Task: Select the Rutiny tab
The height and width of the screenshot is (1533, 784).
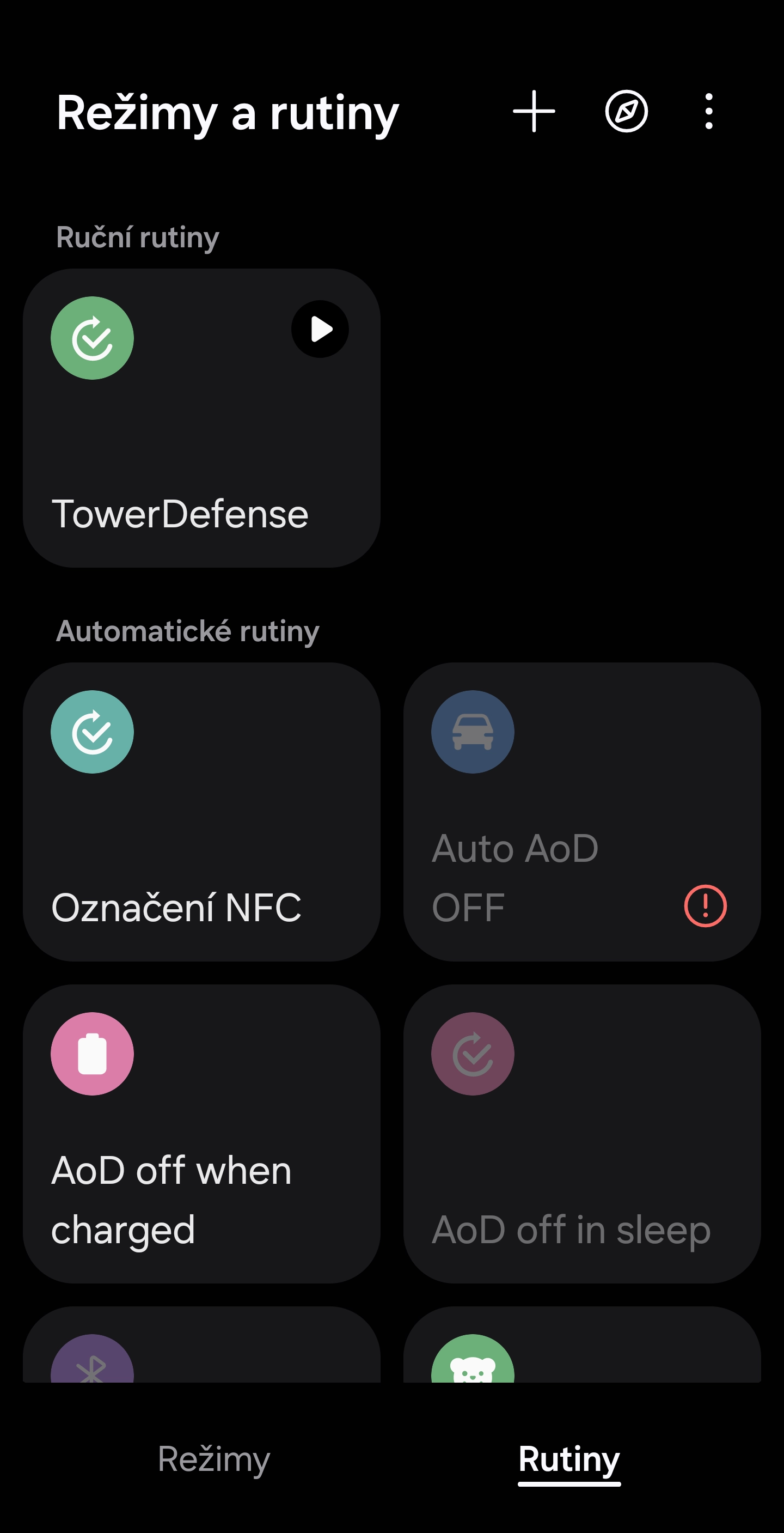Action: click(x=568, y=1458)
